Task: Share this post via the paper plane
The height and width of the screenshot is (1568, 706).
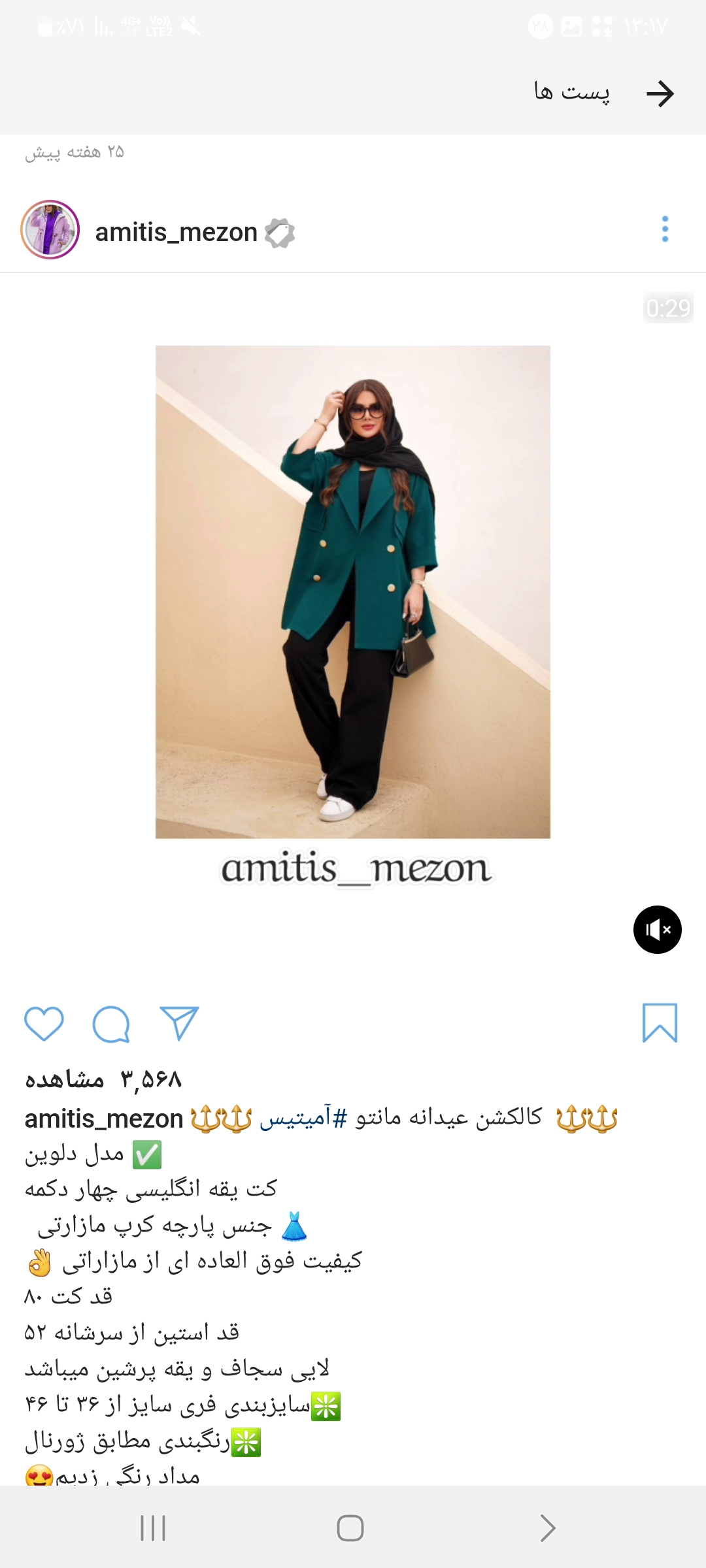Action: point(179,1023)
